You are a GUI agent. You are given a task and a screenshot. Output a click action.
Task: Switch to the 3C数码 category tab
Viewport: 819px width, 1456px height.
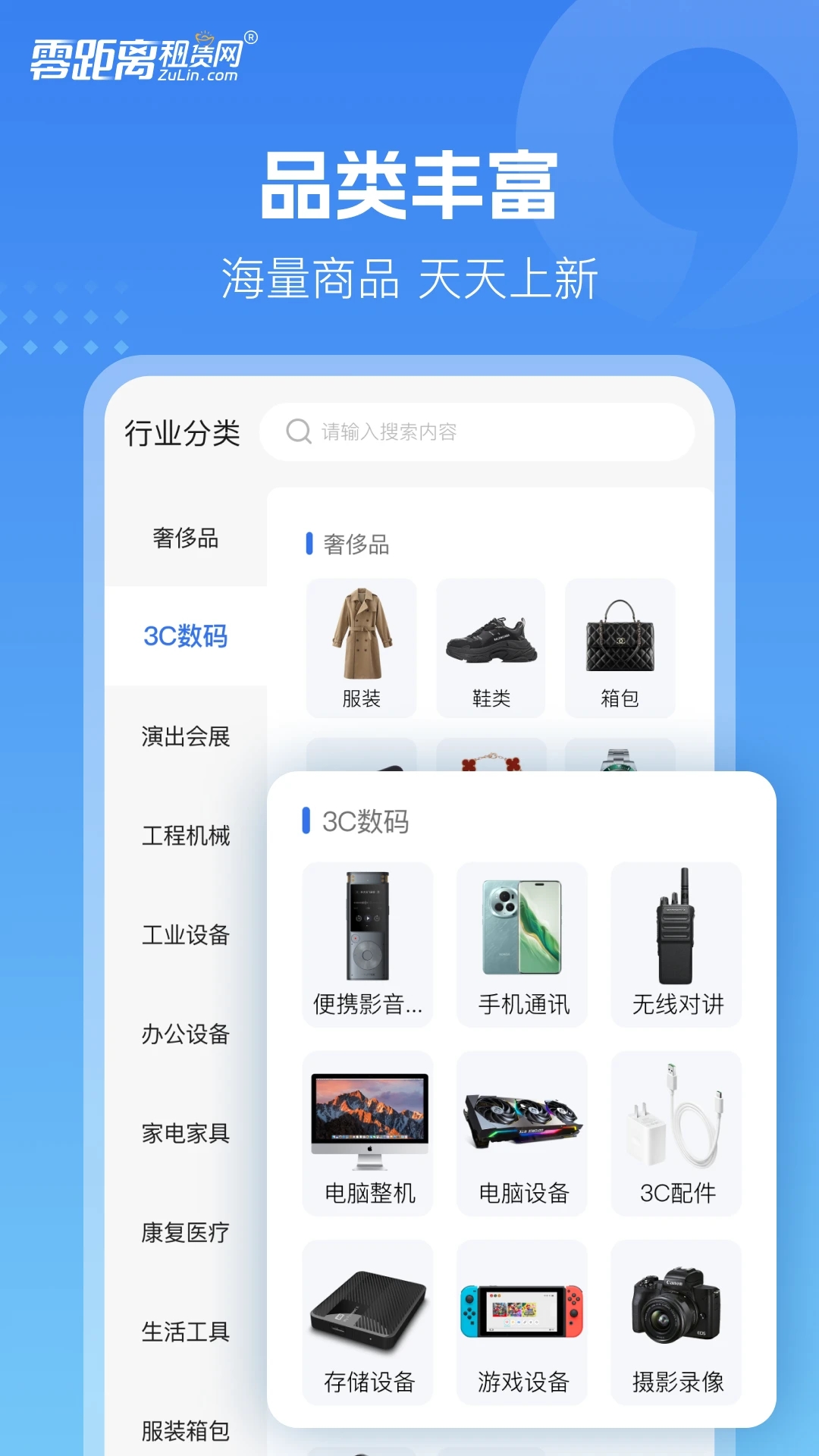[184, 638]
